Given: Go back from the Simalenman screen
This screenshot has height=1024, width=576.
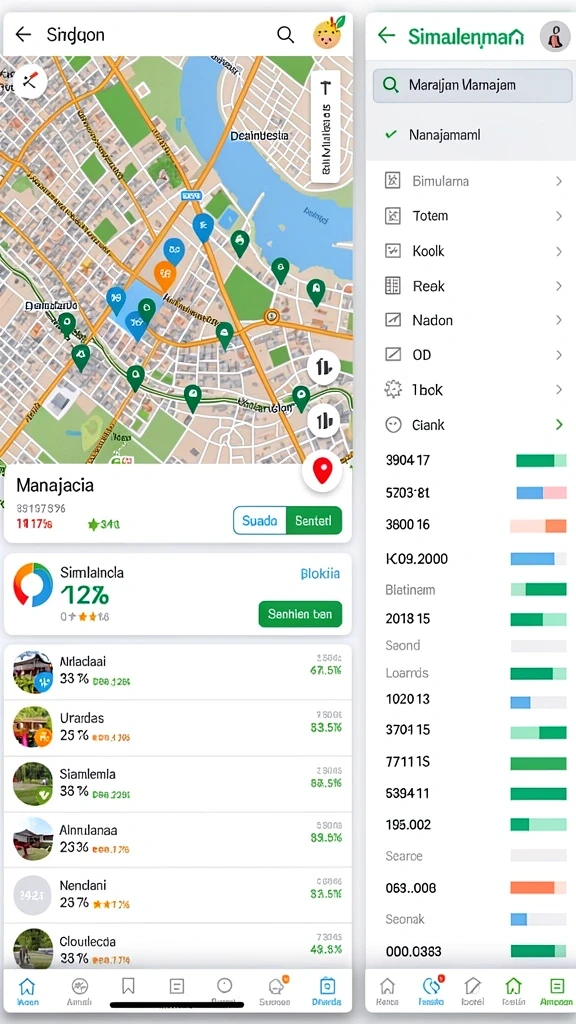Looking at the screenshot, I should coord(387,35).
